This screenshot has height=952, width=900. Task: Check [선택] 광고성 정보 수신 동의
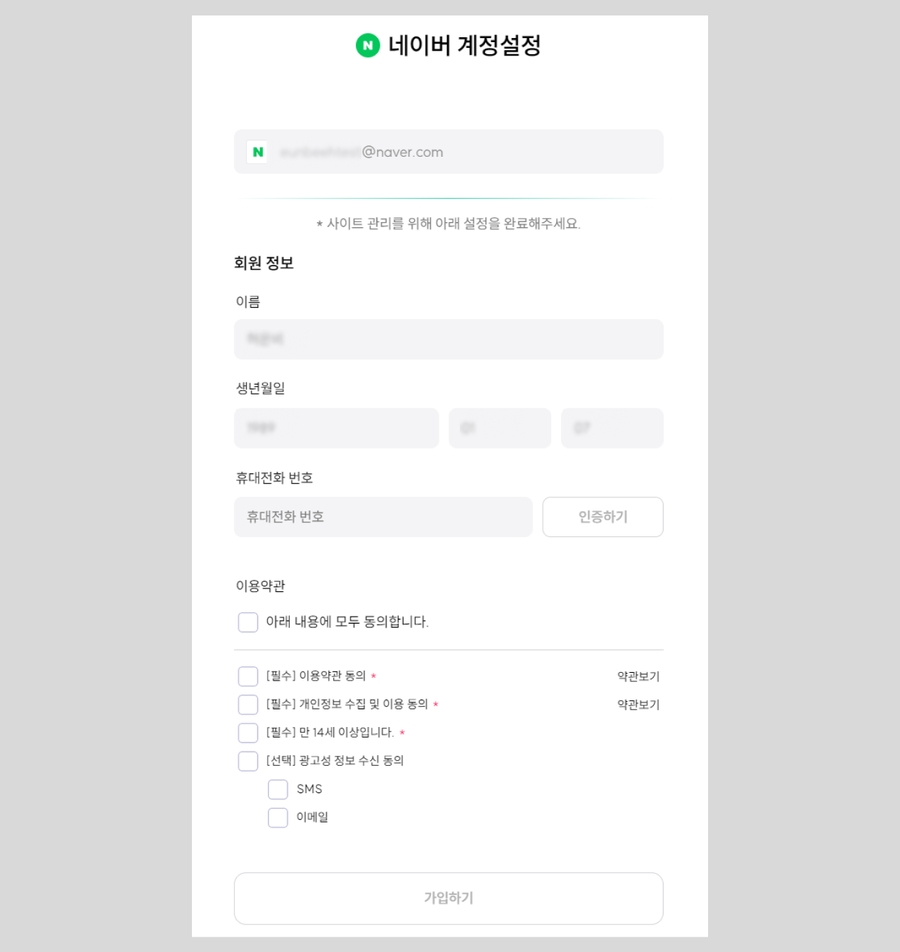pos(248,761)
